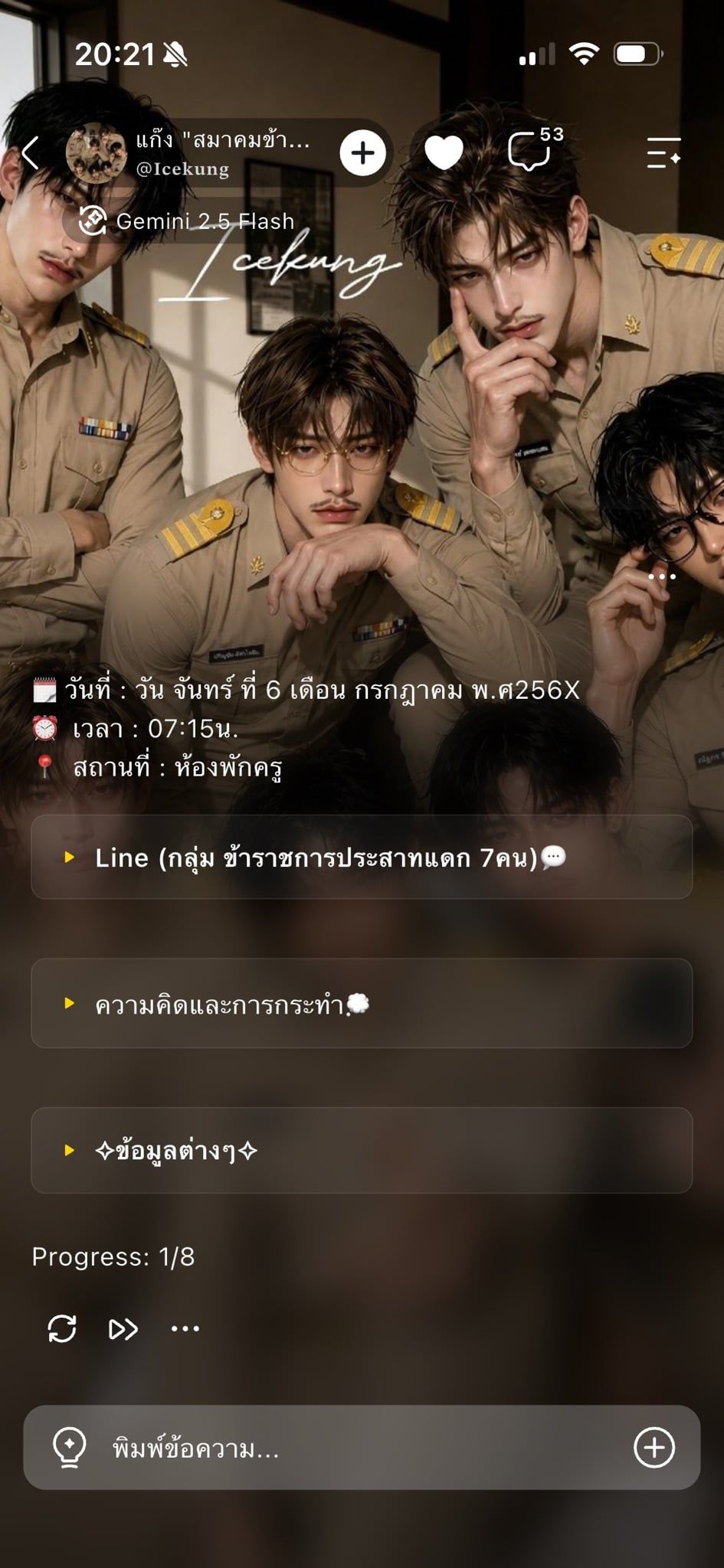This screenshot has width=724, height=1568.
Task: Expand the ข้อมูลต่างๆ section
Action: (362, 1150)
